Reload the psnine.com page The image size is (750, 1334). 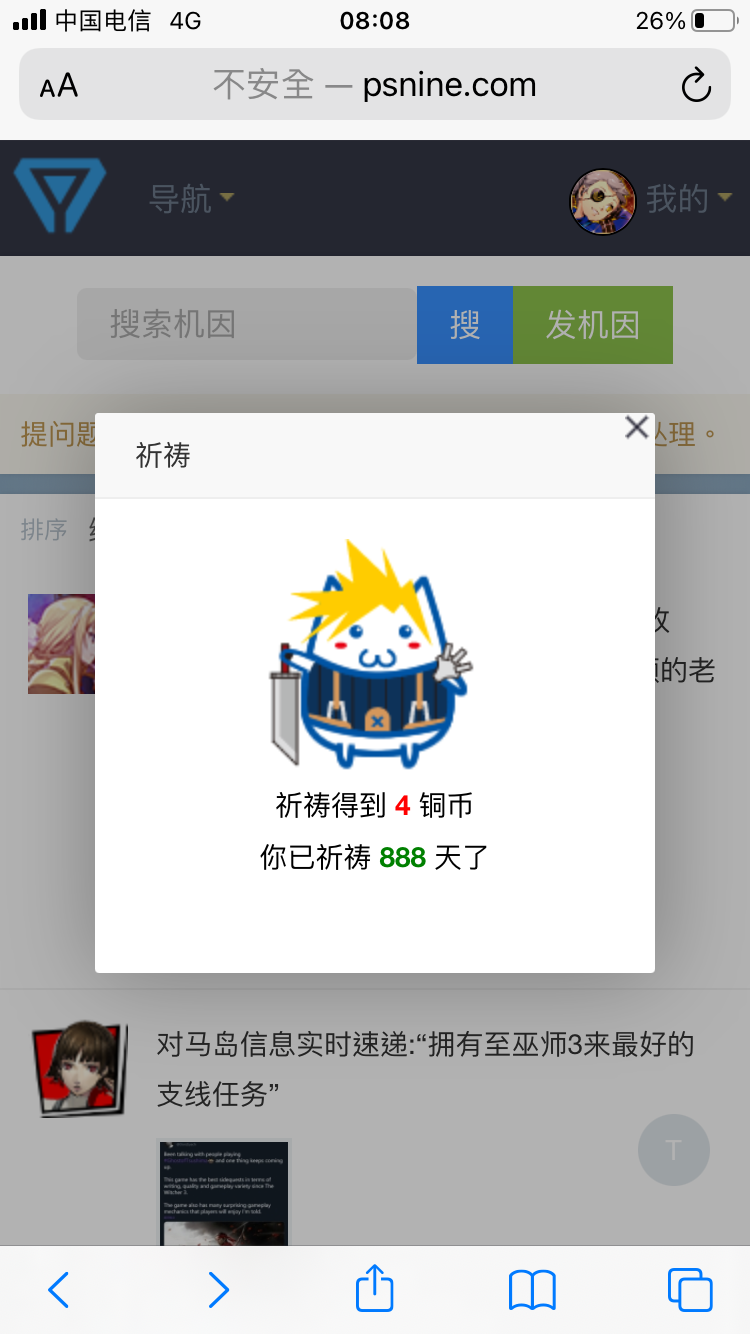(x=695, y=86)
